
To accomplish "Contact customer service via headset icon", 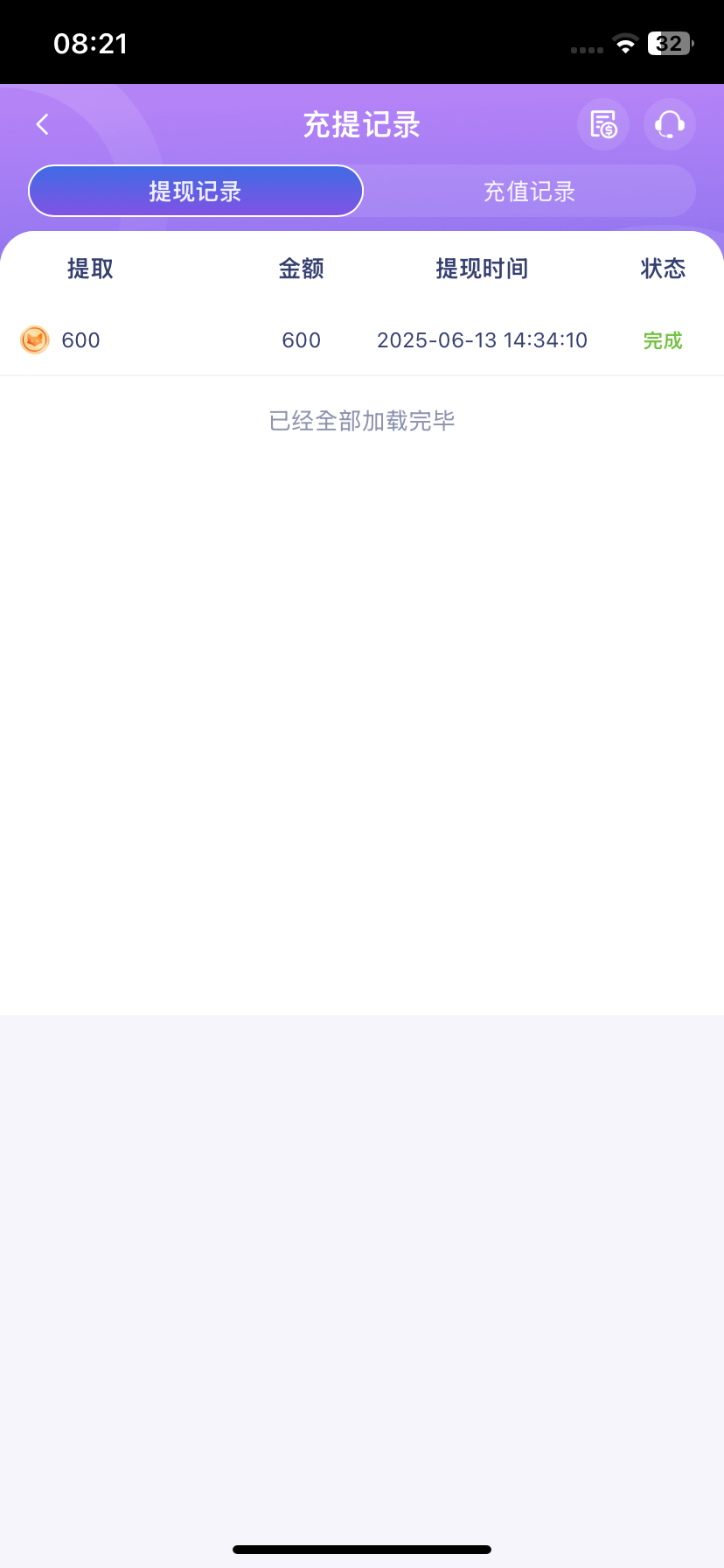I will [x=670, y=124].
